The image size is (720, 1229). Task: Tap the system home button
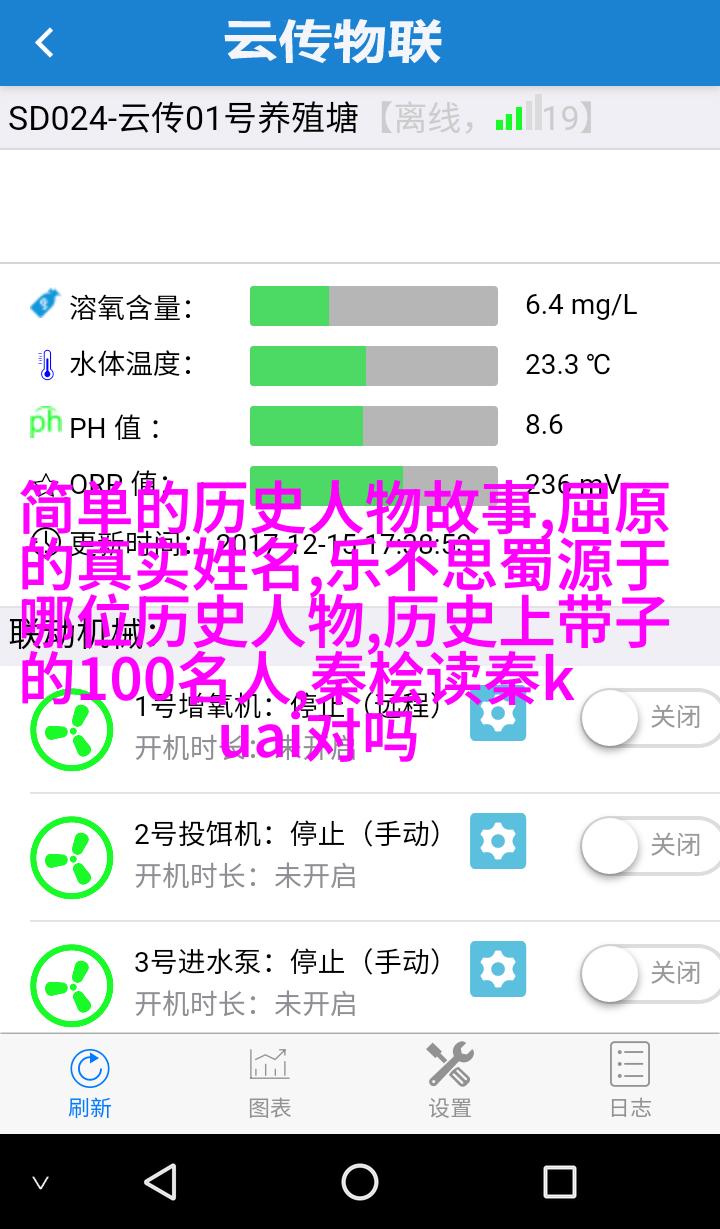(x=360, y=1182)
